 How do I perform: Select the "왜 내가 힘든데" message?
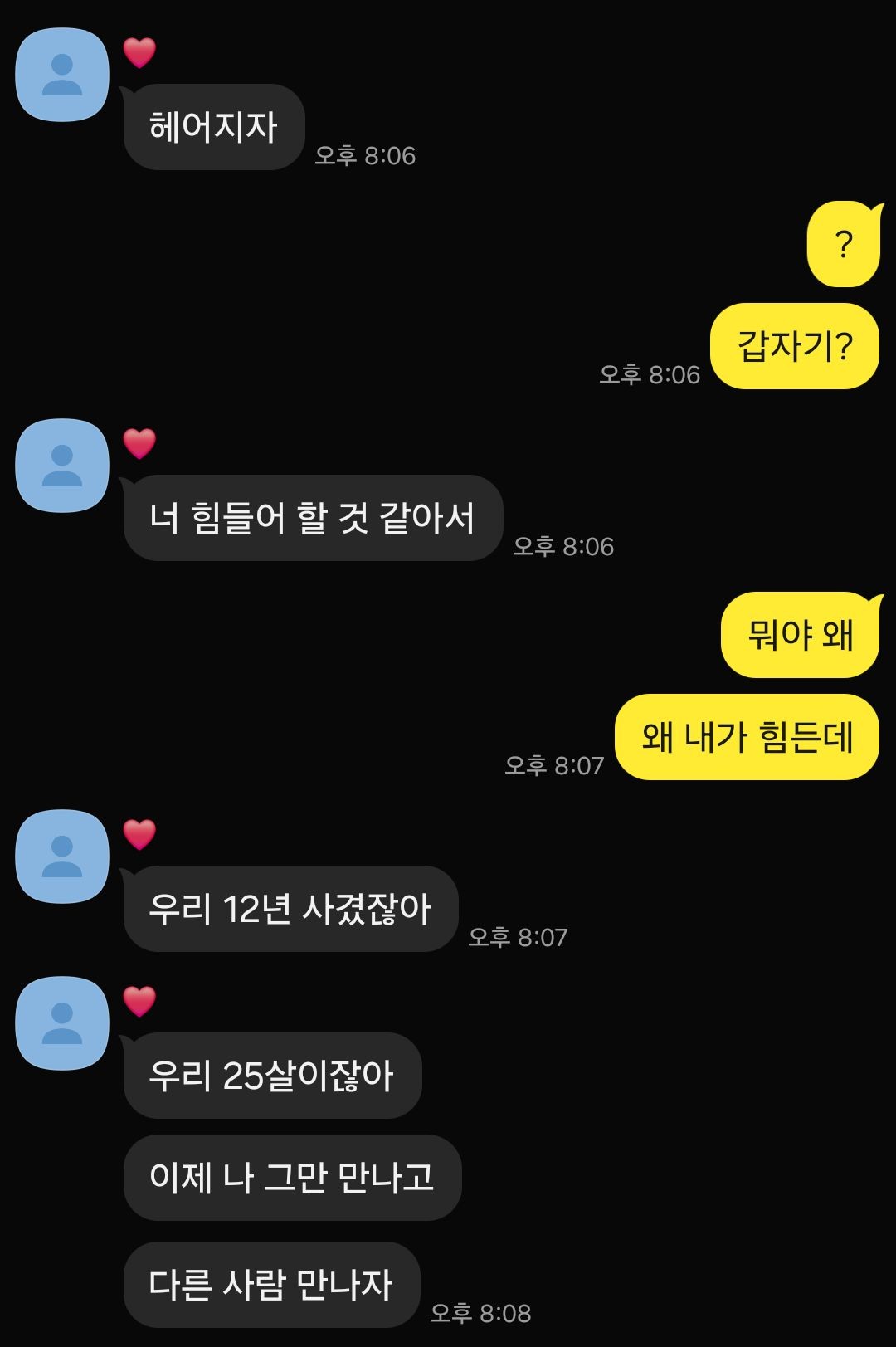744,737
